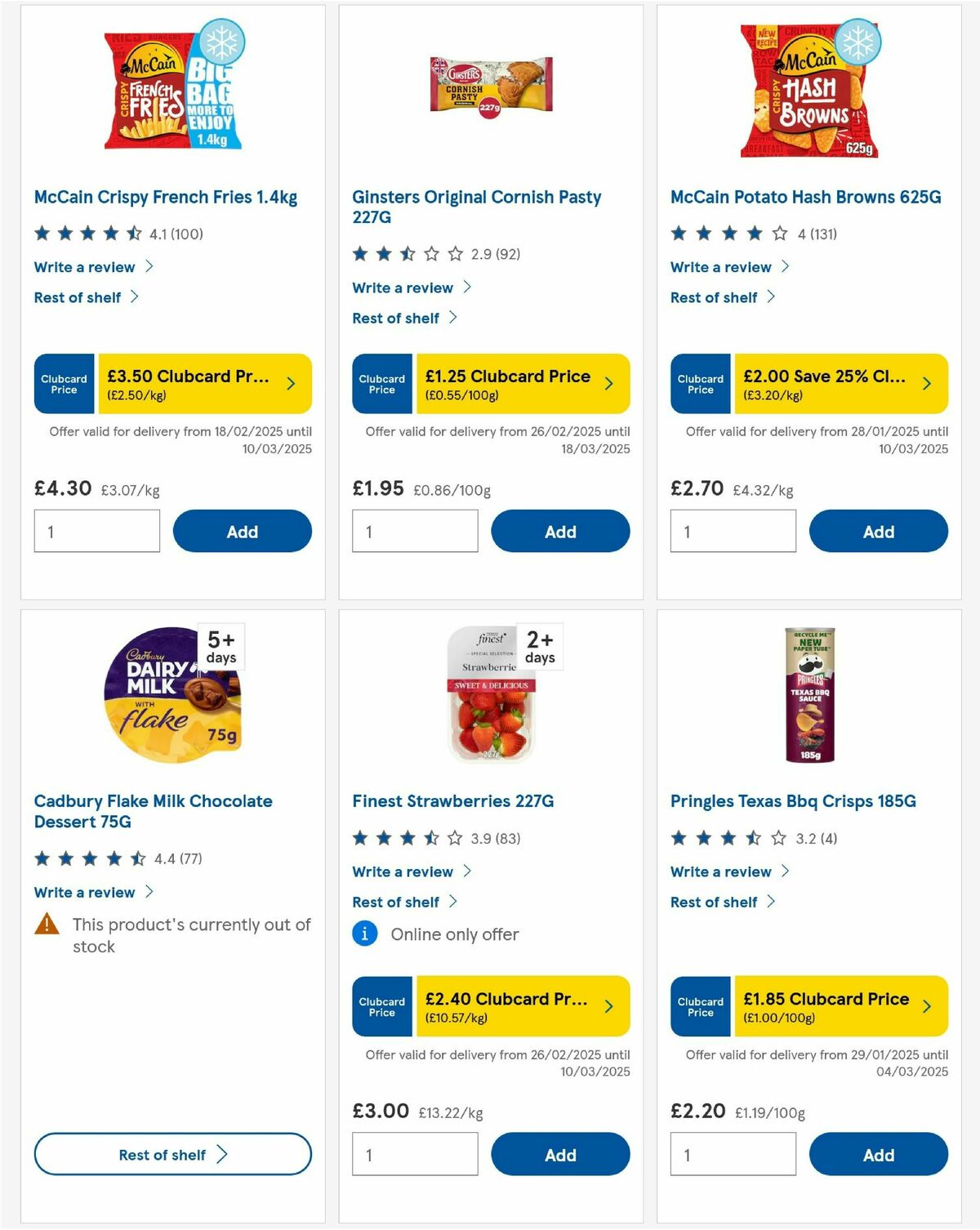
Task: Select the quantity field for Finest Strawberries
Action: click(x=415, y=1154)
